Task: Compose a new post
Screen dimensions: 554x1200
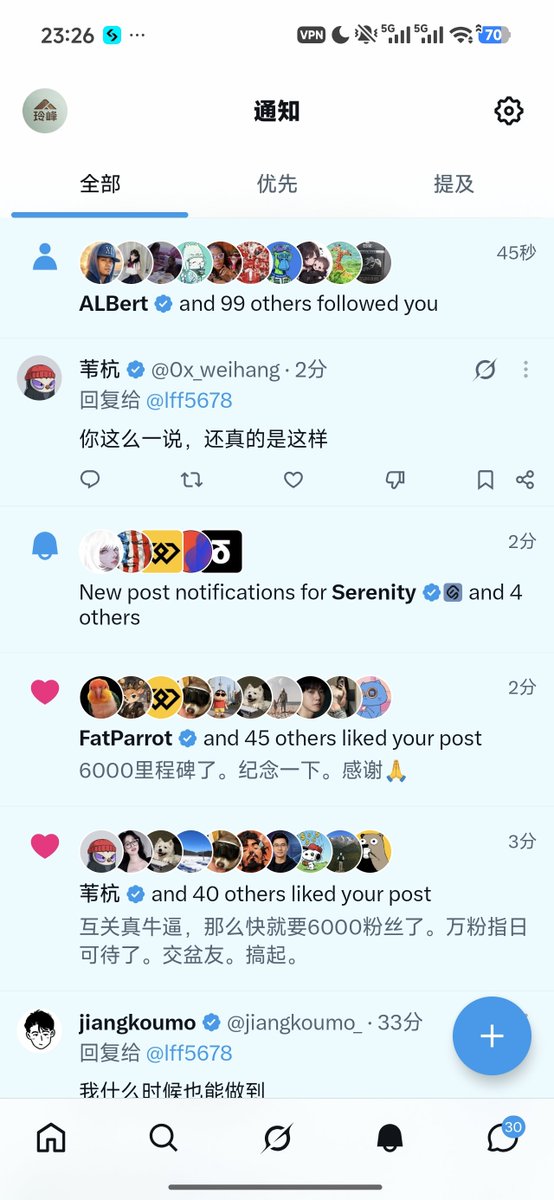Action: (x=492, y=1035)
